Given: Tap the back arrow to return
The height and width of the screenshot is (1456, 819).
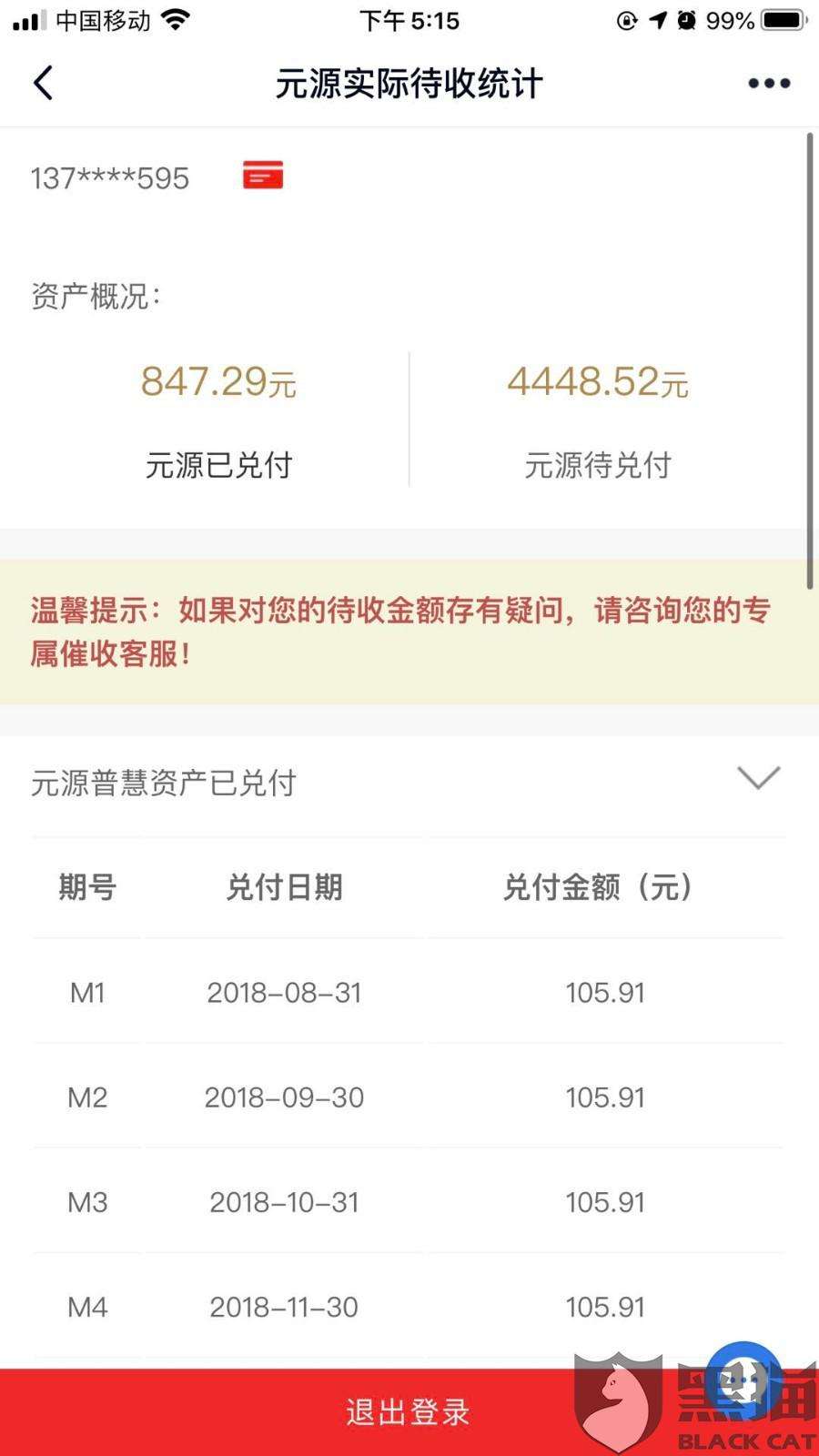Looking at the screenshot, I should 43,82.
